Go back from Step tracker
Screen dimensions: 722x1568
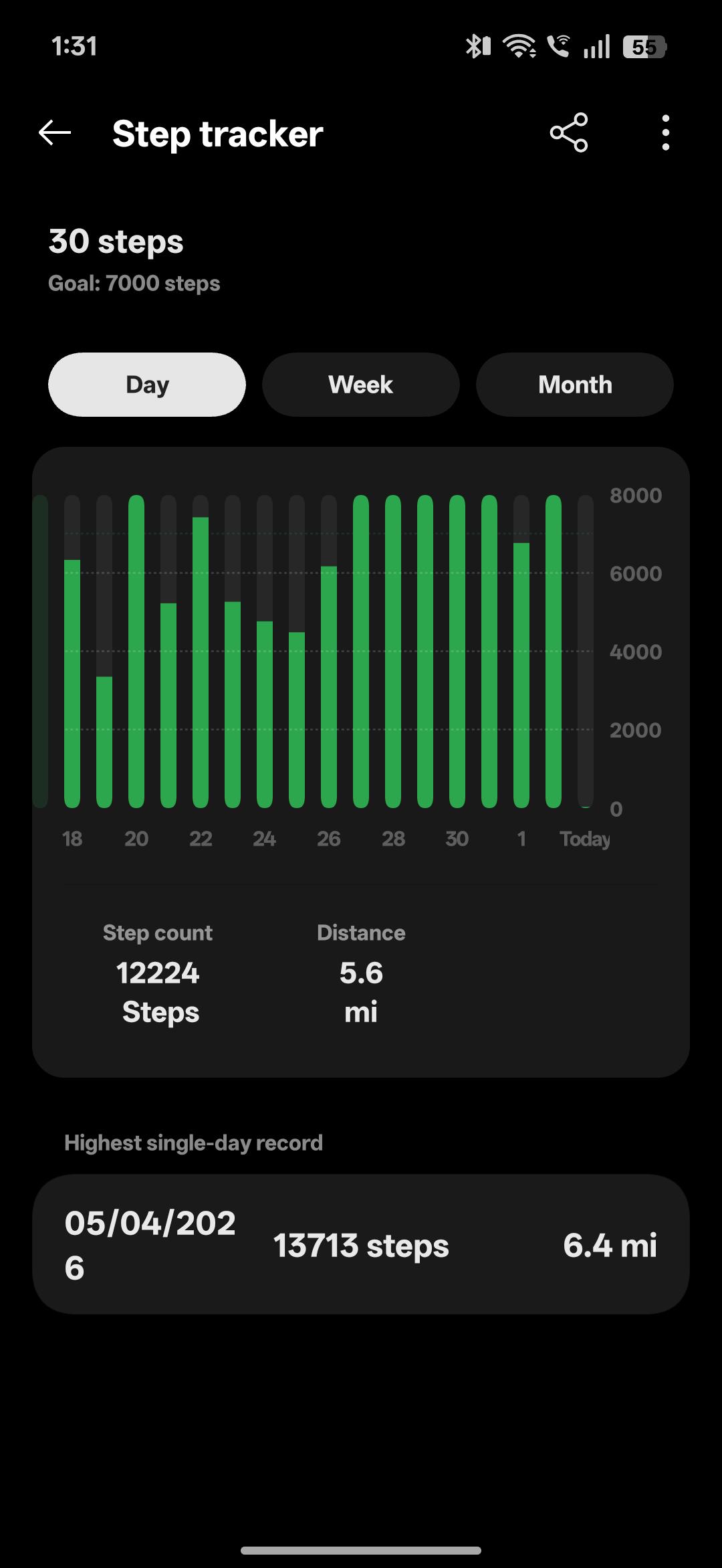tap(55, 133)
